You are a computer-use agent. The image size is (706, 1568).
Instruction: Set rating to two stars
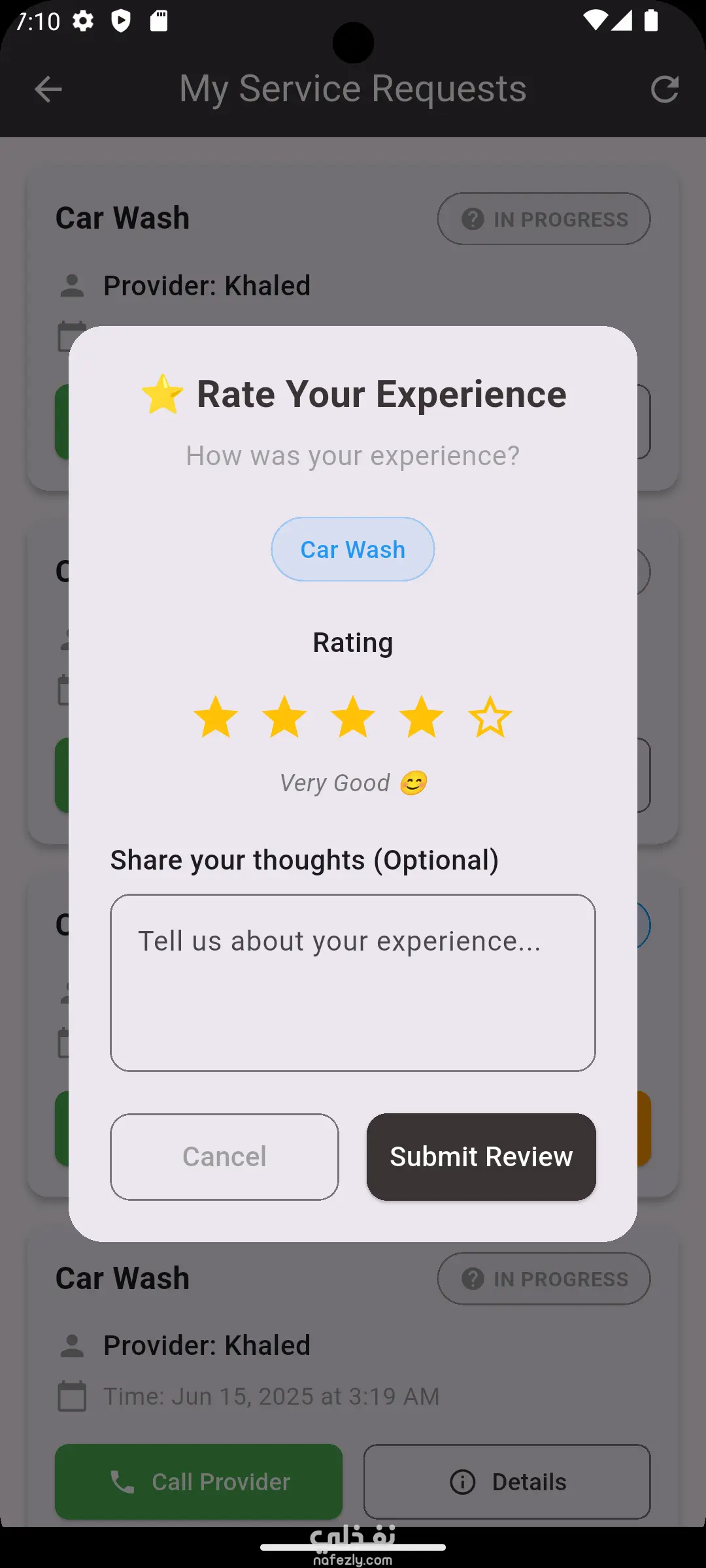pos(284,717)
